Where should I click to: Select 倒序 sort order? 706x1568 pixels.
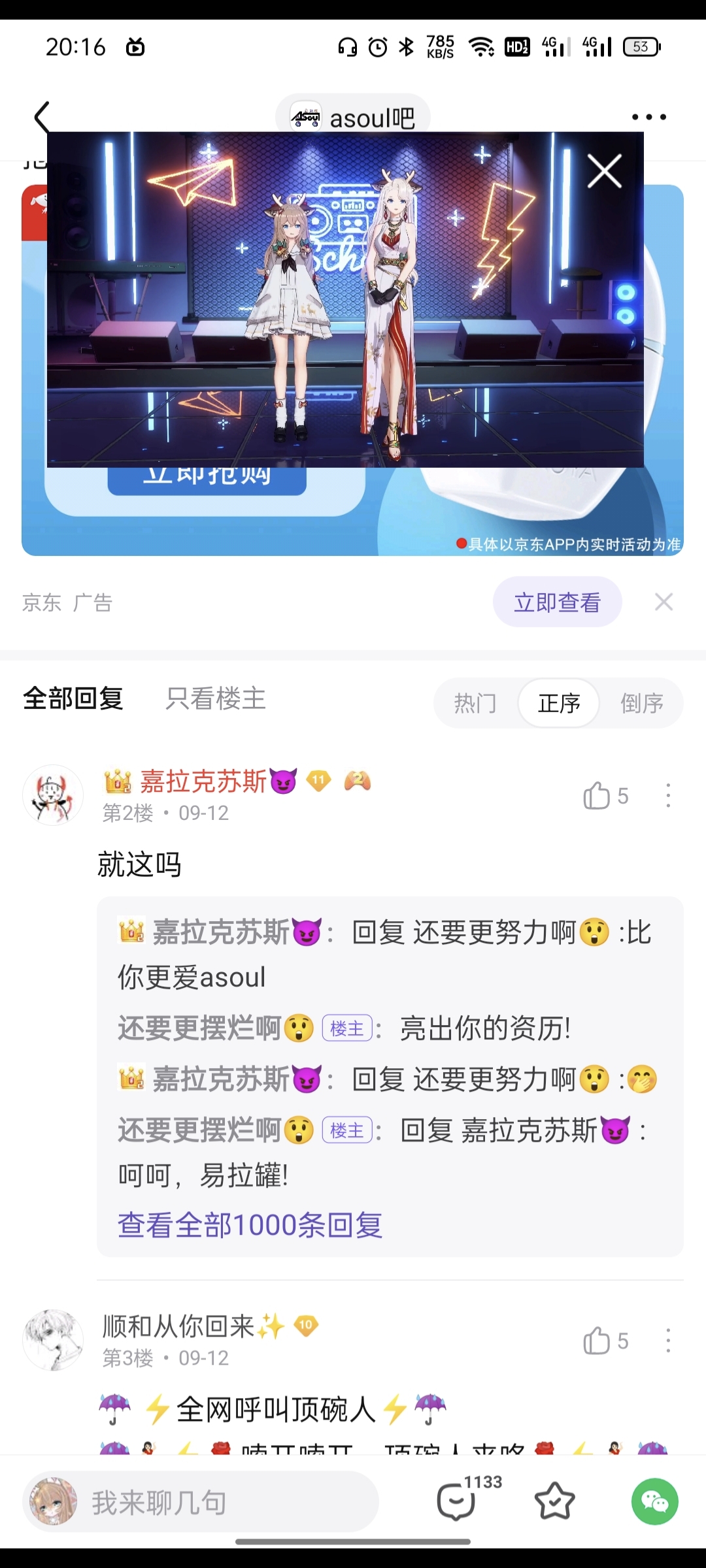641,704
